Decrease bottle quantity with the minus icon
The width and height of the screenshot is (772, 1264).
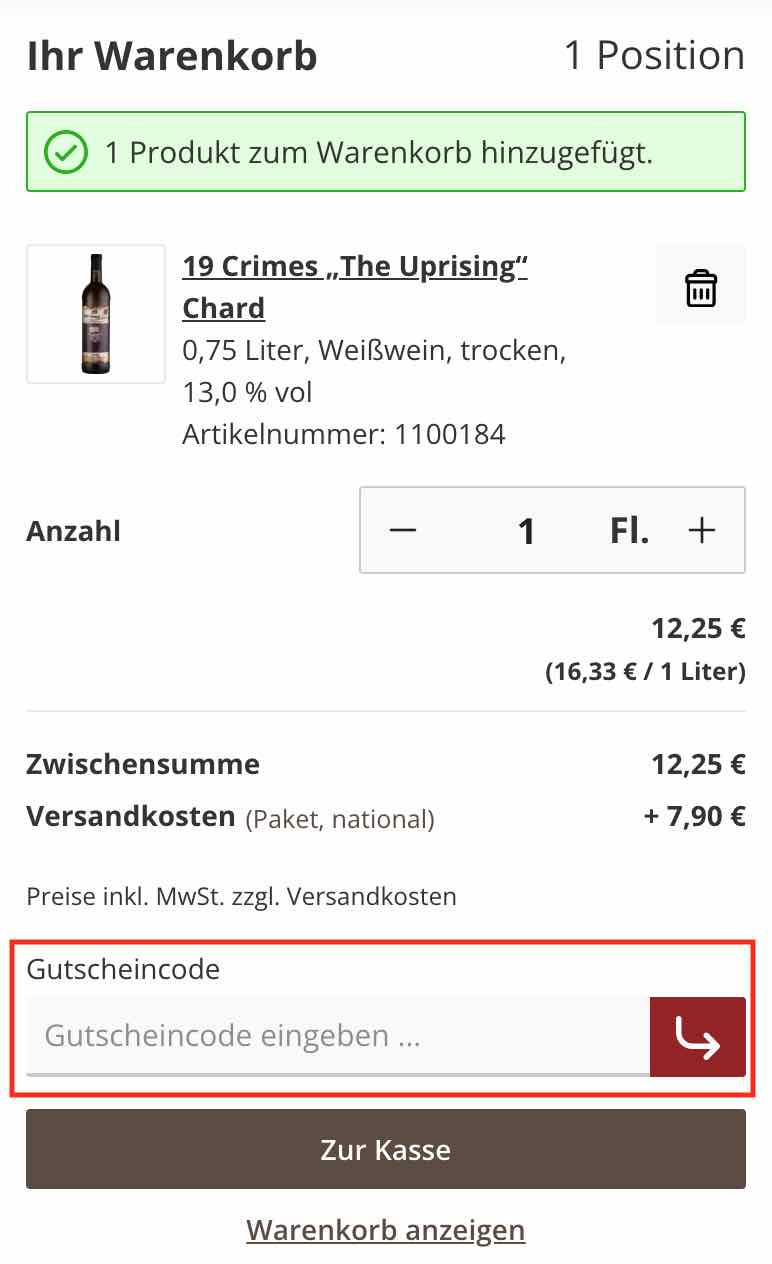pyautogui.click(x=402, y=530)
